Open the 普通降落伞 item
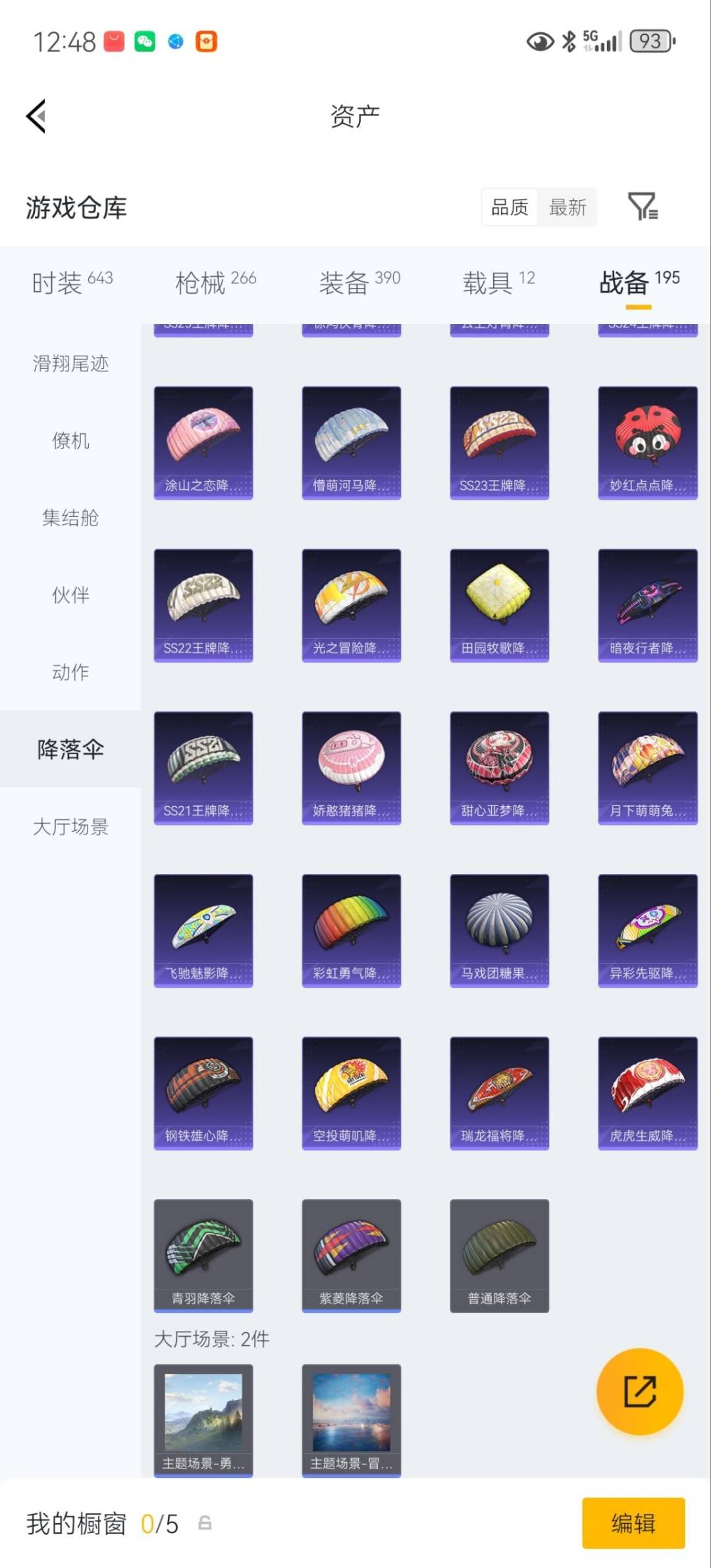 (x=499, y=1255)
